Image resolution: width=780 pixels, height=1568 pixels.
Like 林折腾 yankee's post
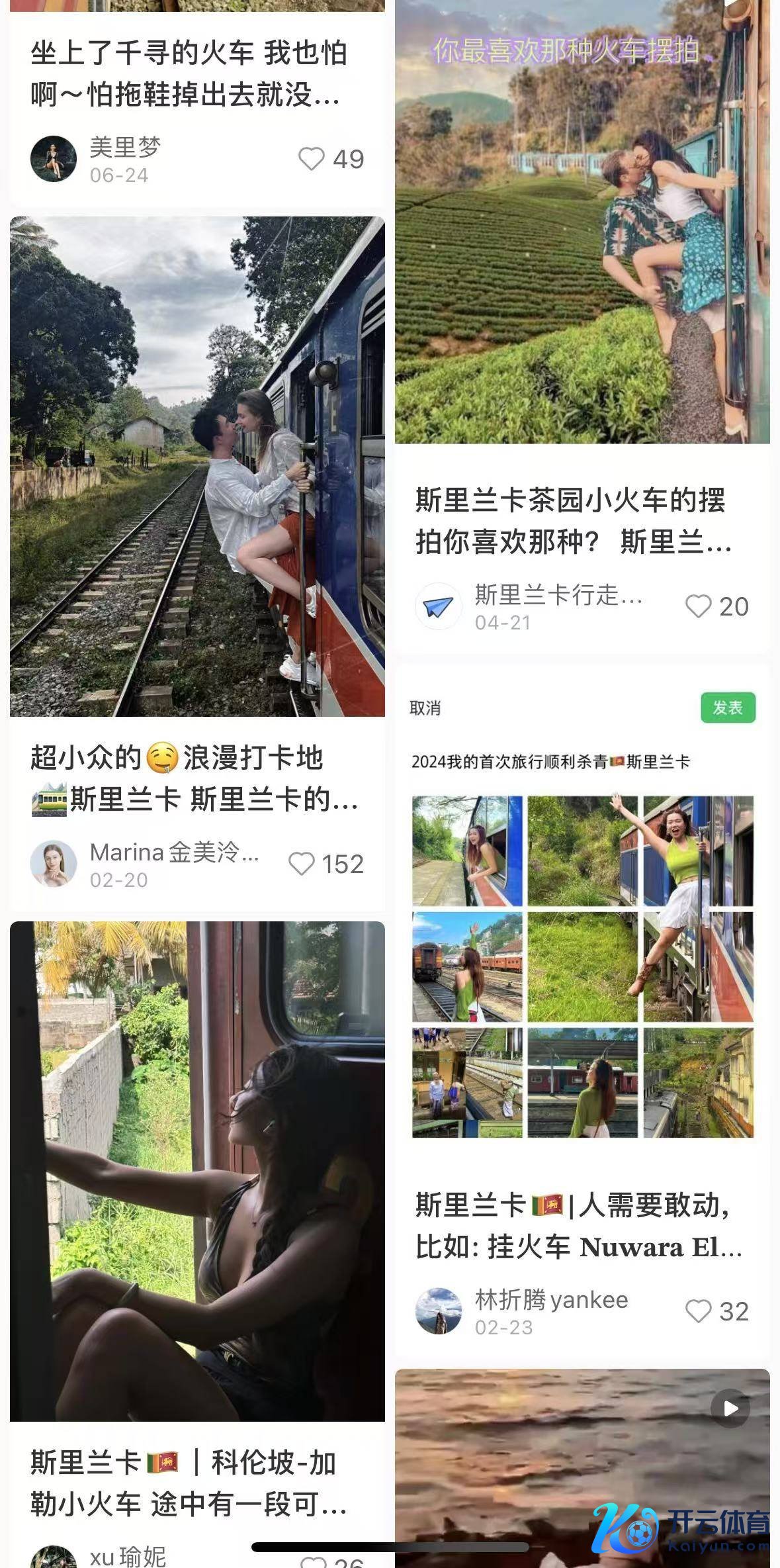click(x=698, y=1311)
